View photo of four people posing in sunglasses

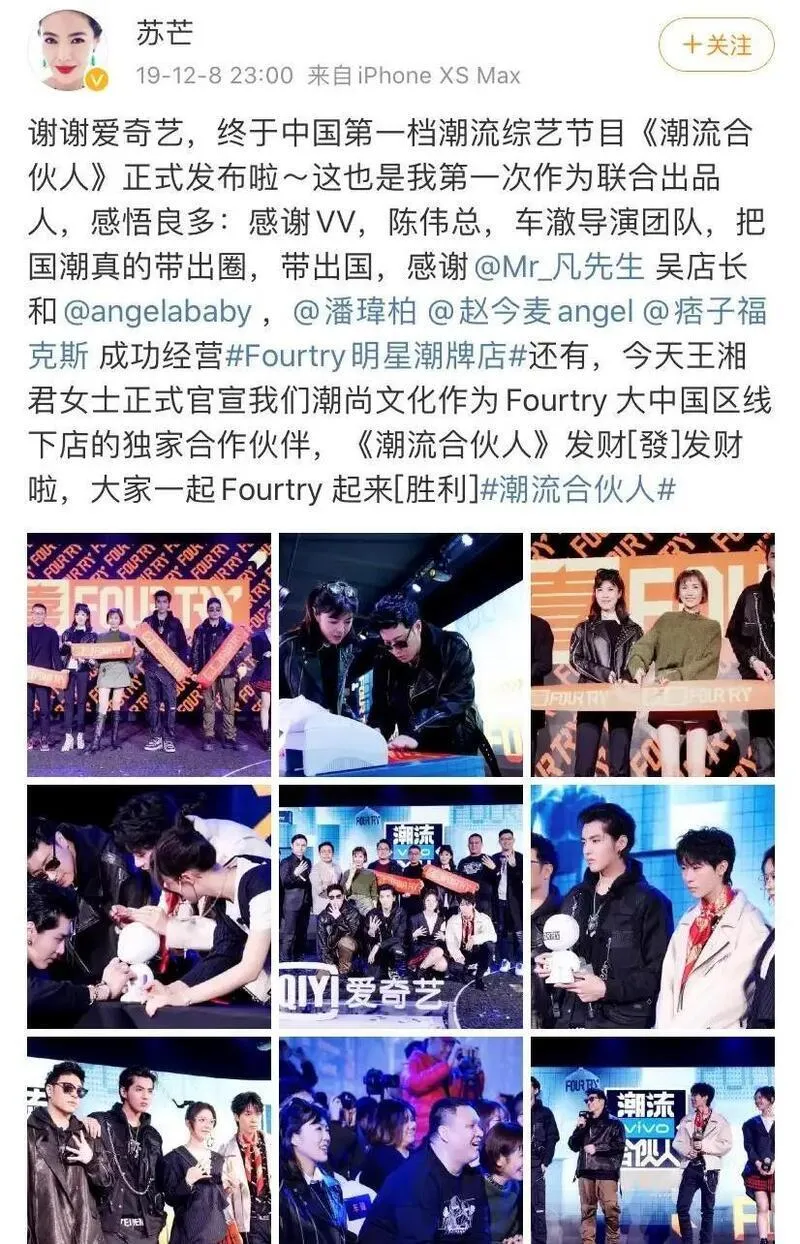tap(148, 1140)
